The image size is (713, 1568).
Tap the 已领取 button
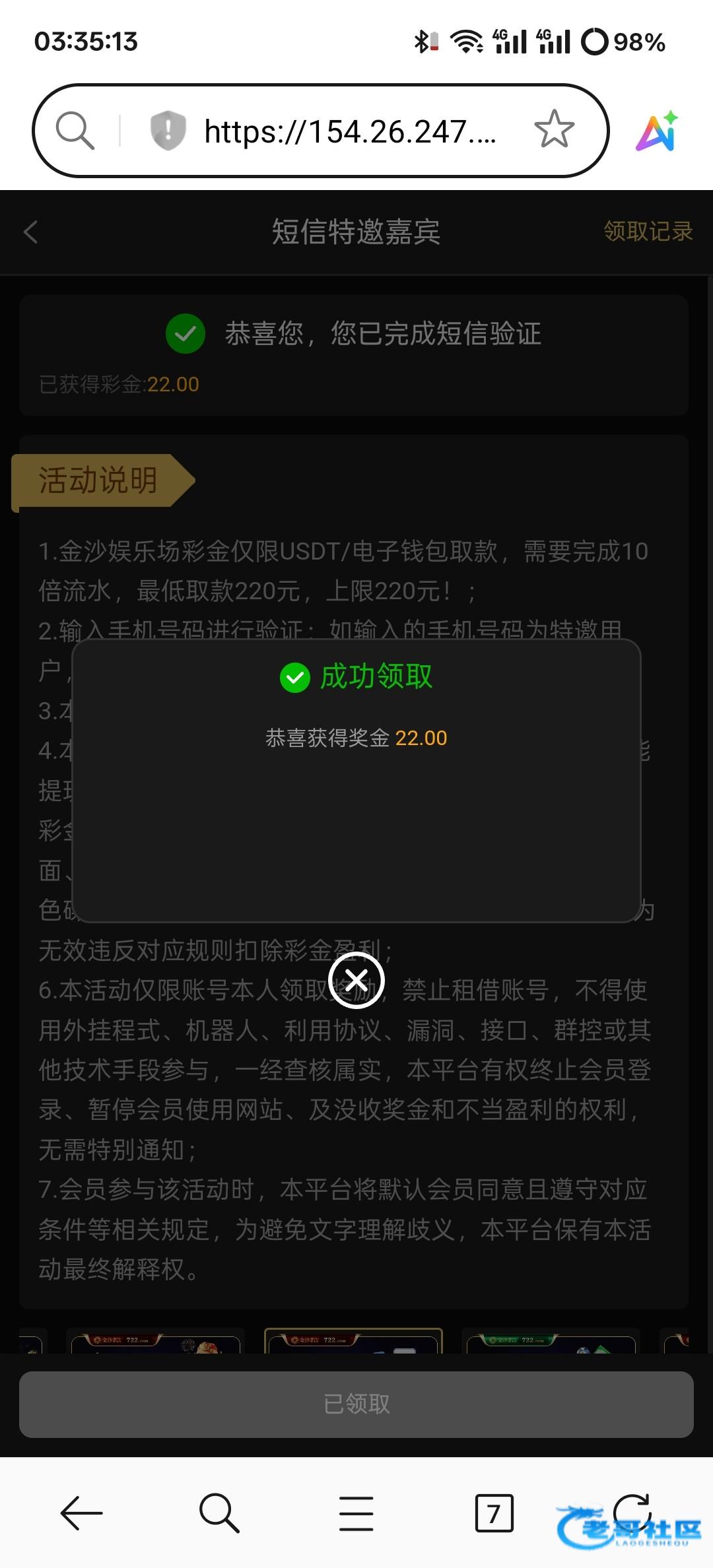coord(356,1404)
